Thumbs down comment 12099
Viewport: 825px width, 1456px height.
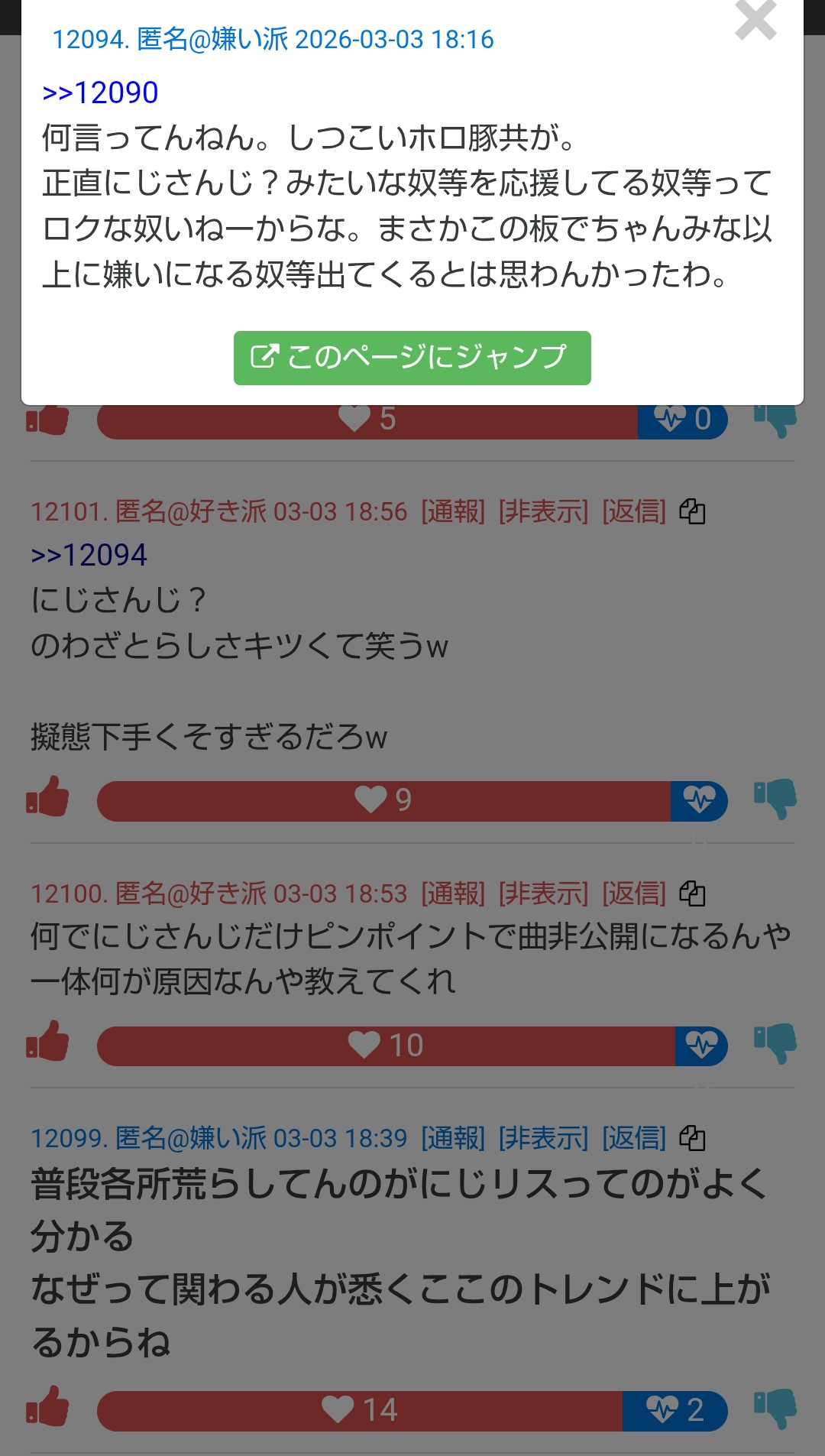(x=775, y=1409)
